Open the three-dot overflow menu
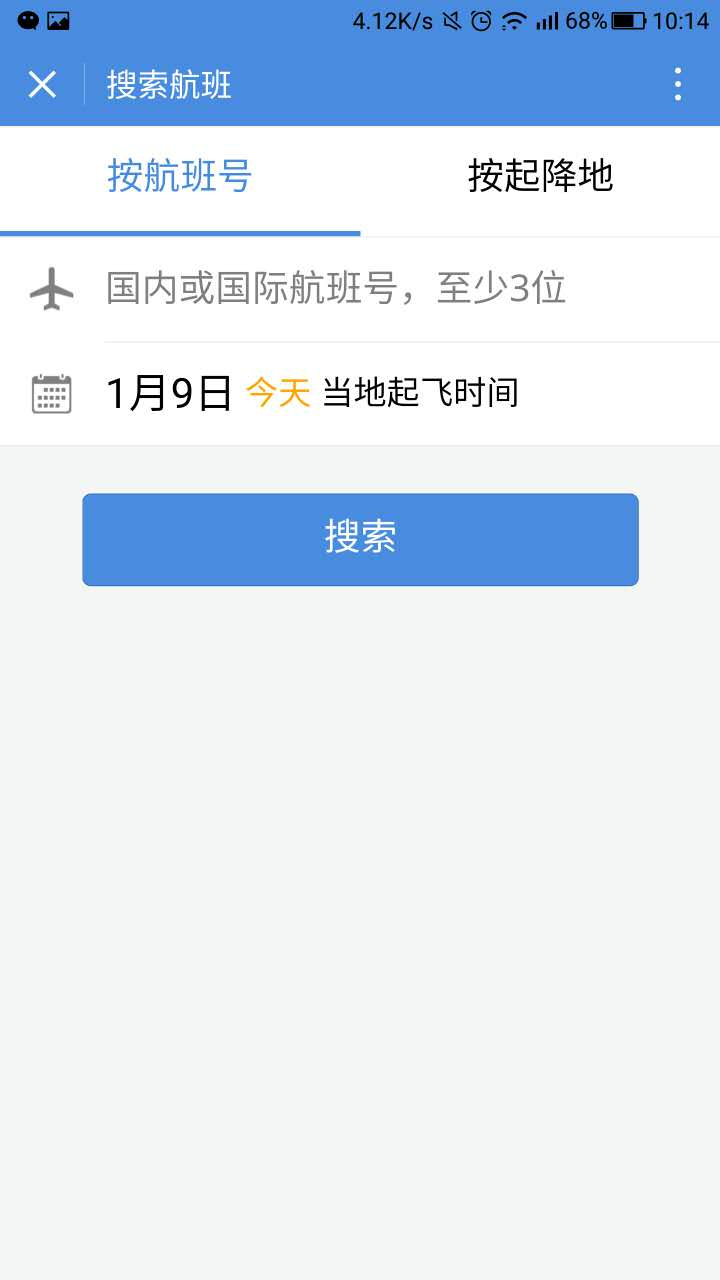Viewport: 720px width, 1280px height. tap(678, 85)
